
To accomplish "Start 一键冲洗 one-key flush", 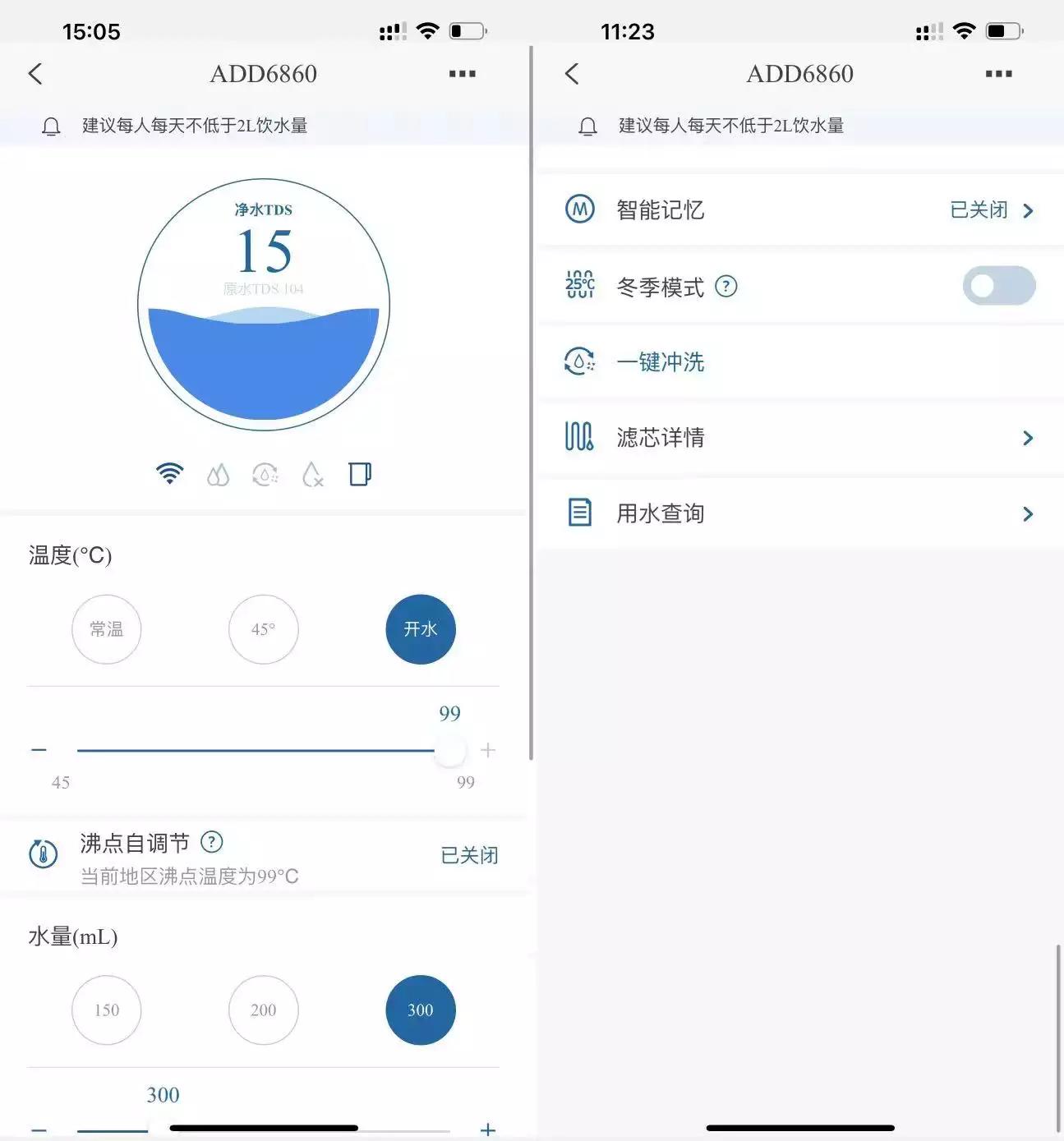I will [x=660, y=361].
